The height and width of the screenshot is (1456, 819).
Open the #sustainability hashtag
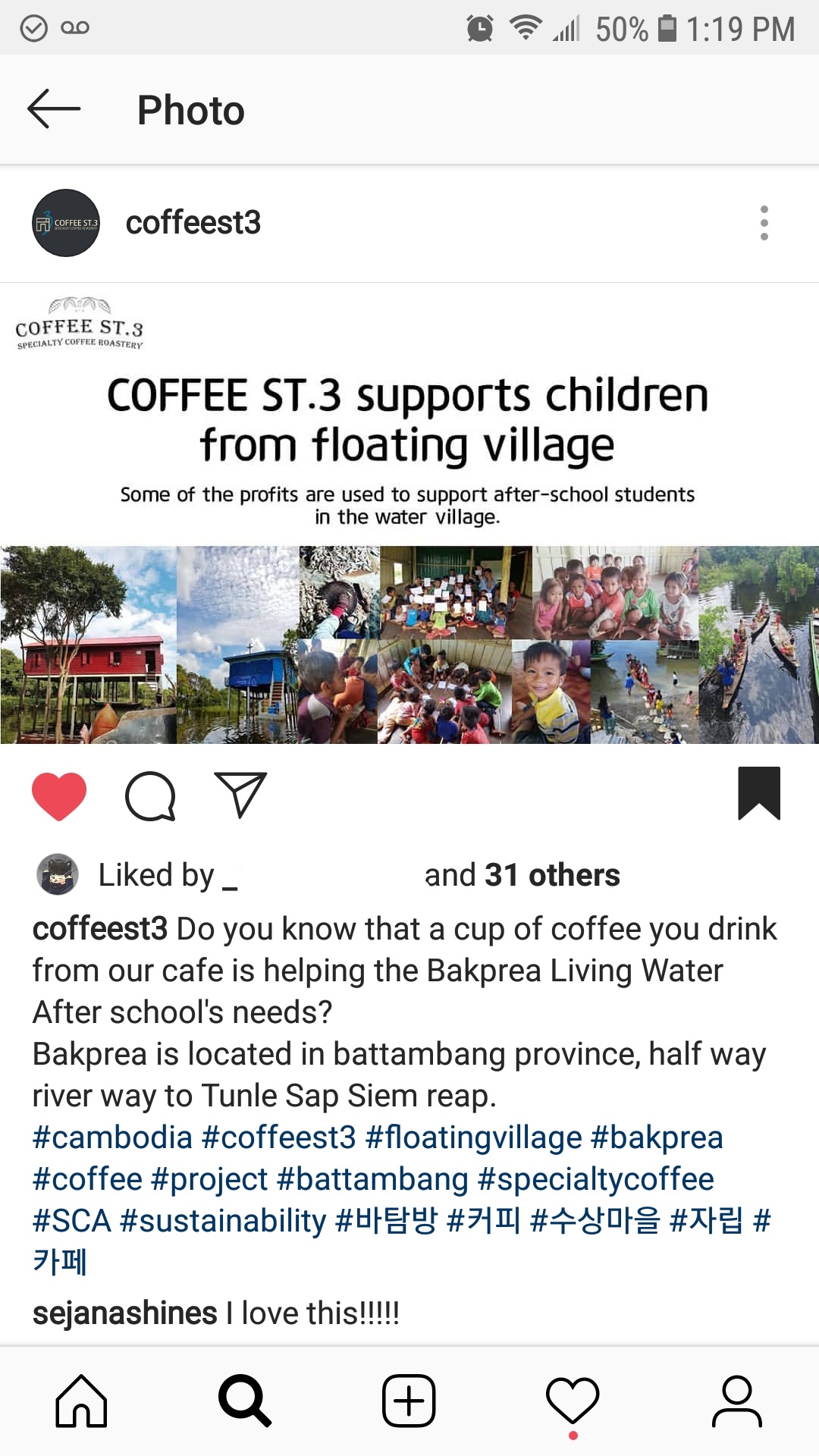pyautogui.click(x=223, y=1221)
